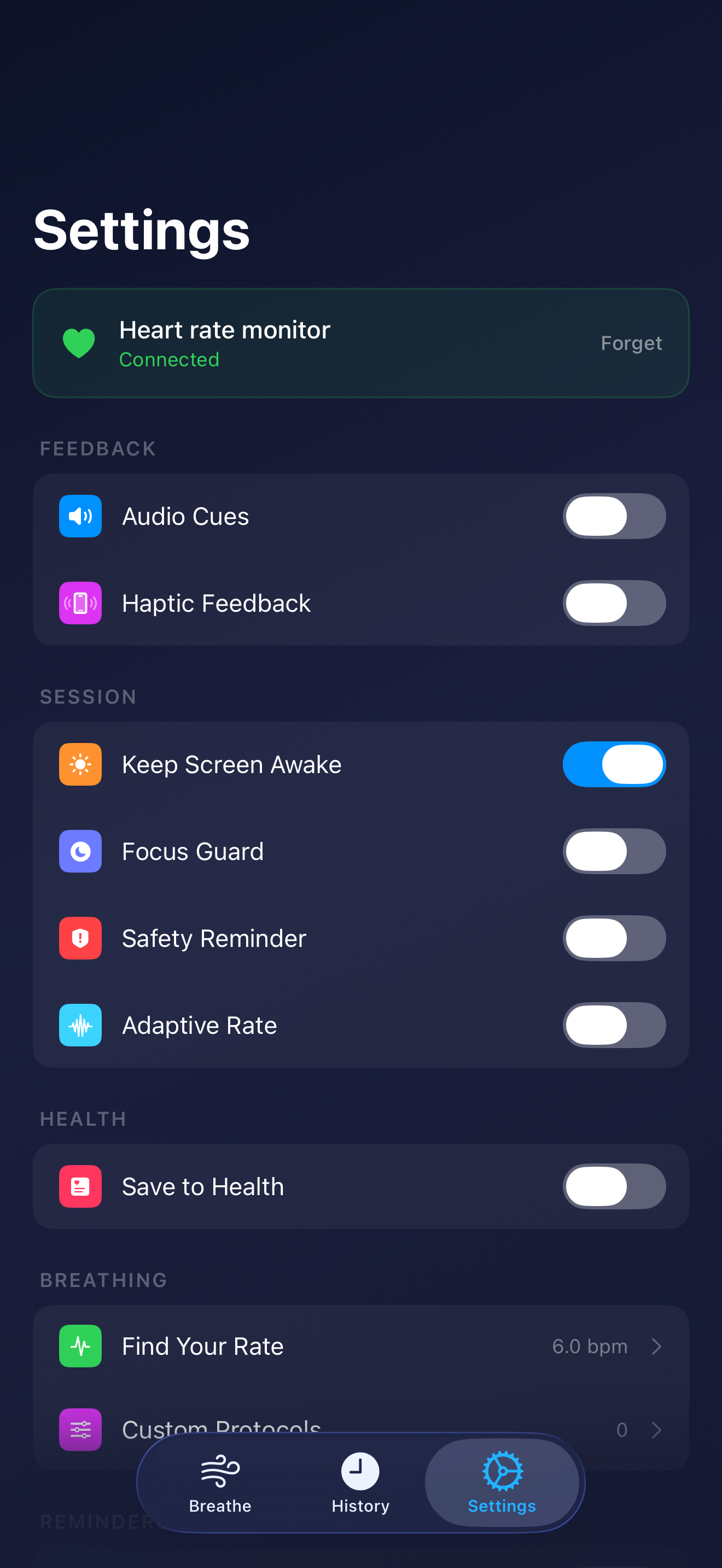Click the Find Your Rate pulse icon

[80, 1346]
